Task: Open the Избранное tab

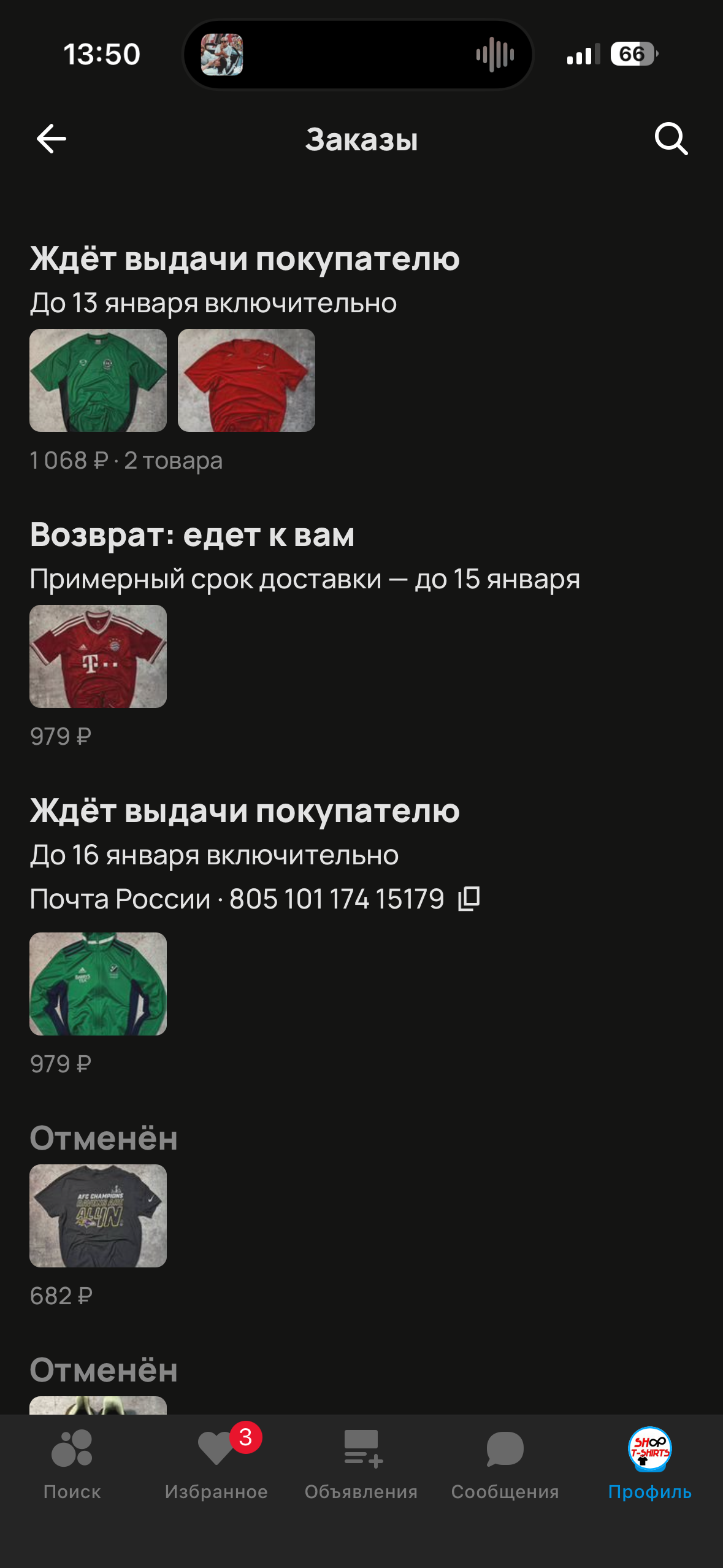Action: tap(216, 1462)
